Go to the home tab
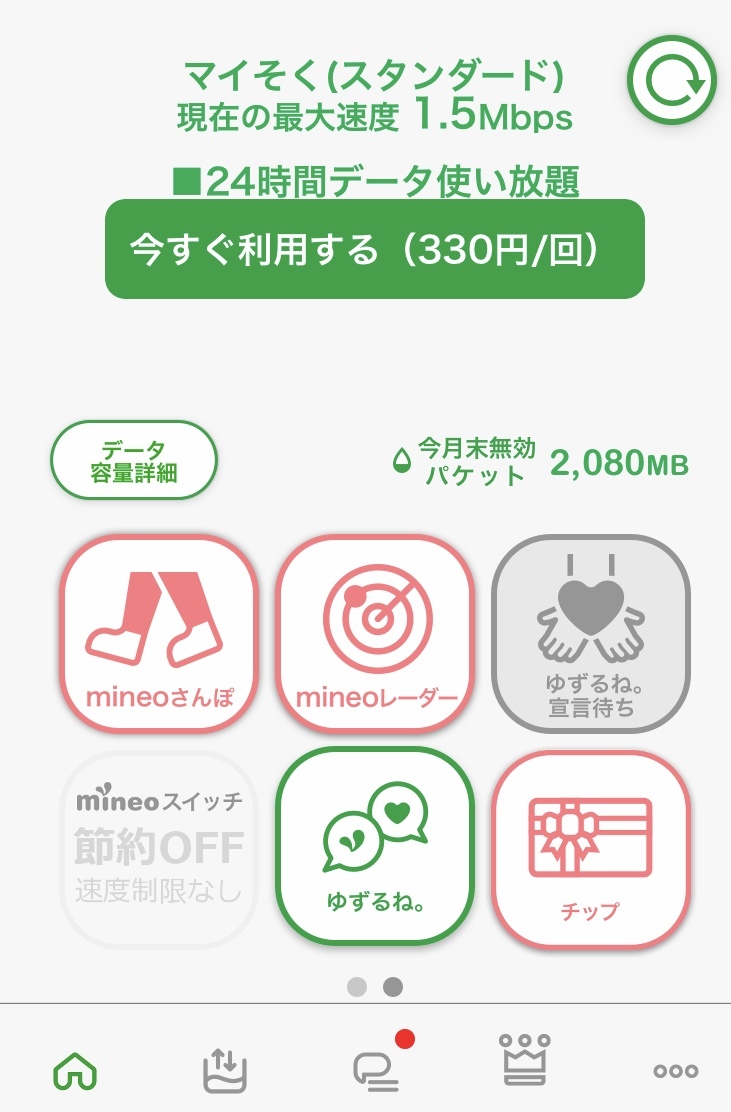This screenshot has width=731, height=1112. pos(75,1070)
